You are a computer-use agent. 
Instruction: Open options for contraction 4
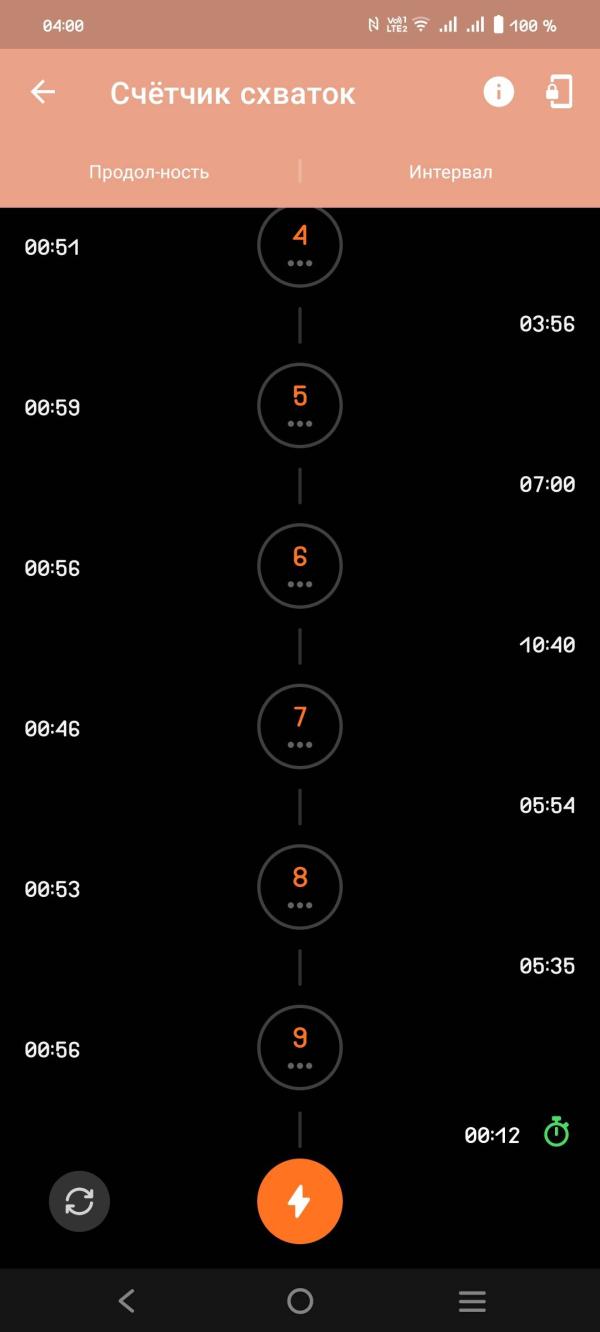pyautogui.click(x=300, y=244)
